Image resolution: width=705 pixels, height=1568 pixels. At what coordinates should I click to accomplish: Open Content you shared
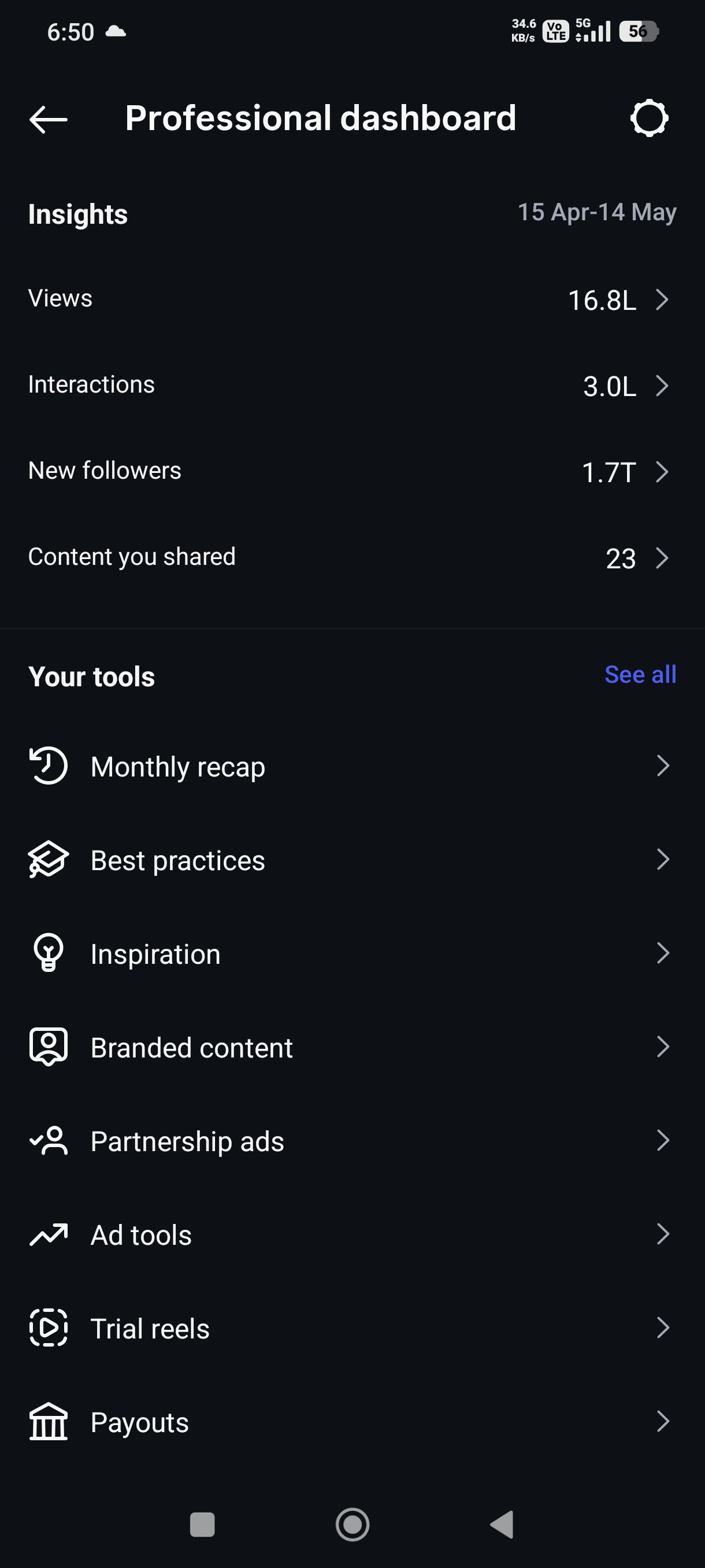click(x=352, y=557)
